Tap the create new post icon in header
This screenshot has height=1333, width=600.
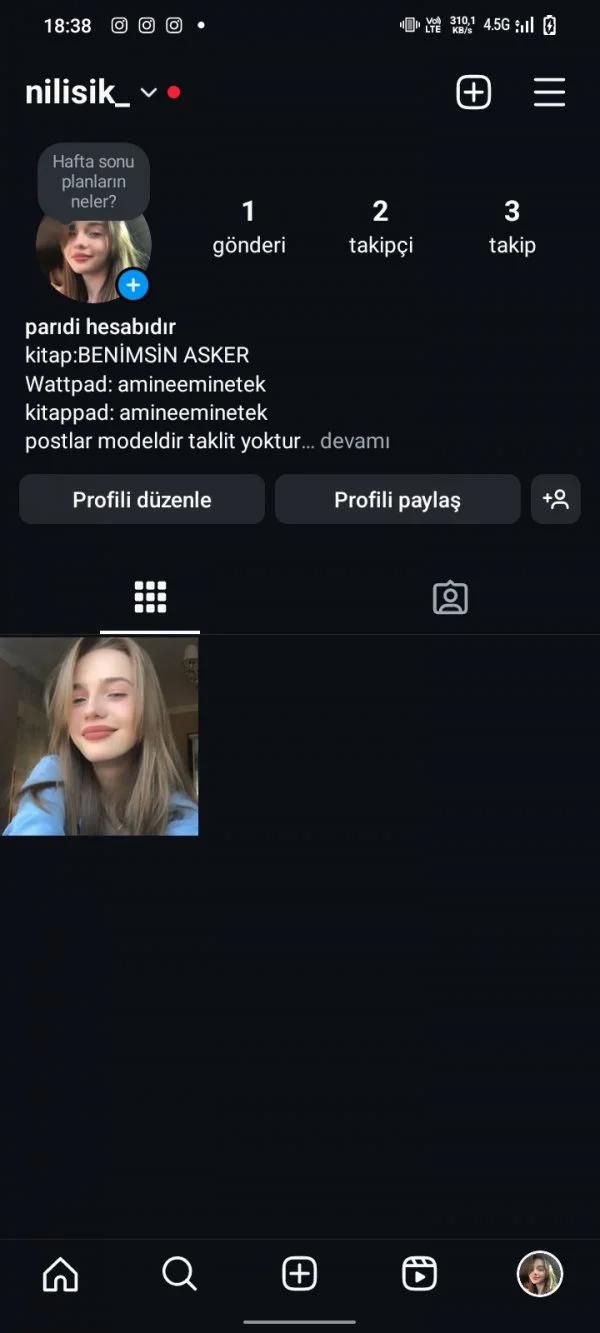tap(473, 93)
